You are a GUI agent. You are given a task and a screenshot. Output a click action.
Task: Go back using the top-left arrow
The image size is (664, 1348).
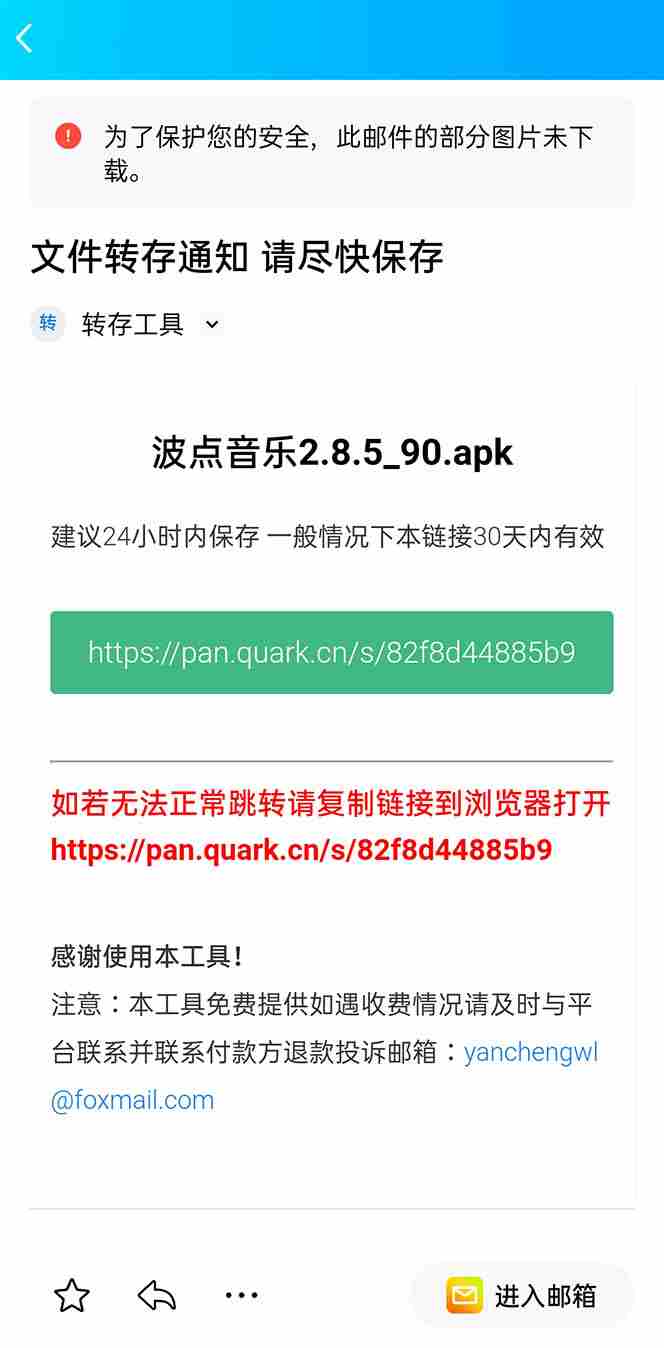[25, 39]
